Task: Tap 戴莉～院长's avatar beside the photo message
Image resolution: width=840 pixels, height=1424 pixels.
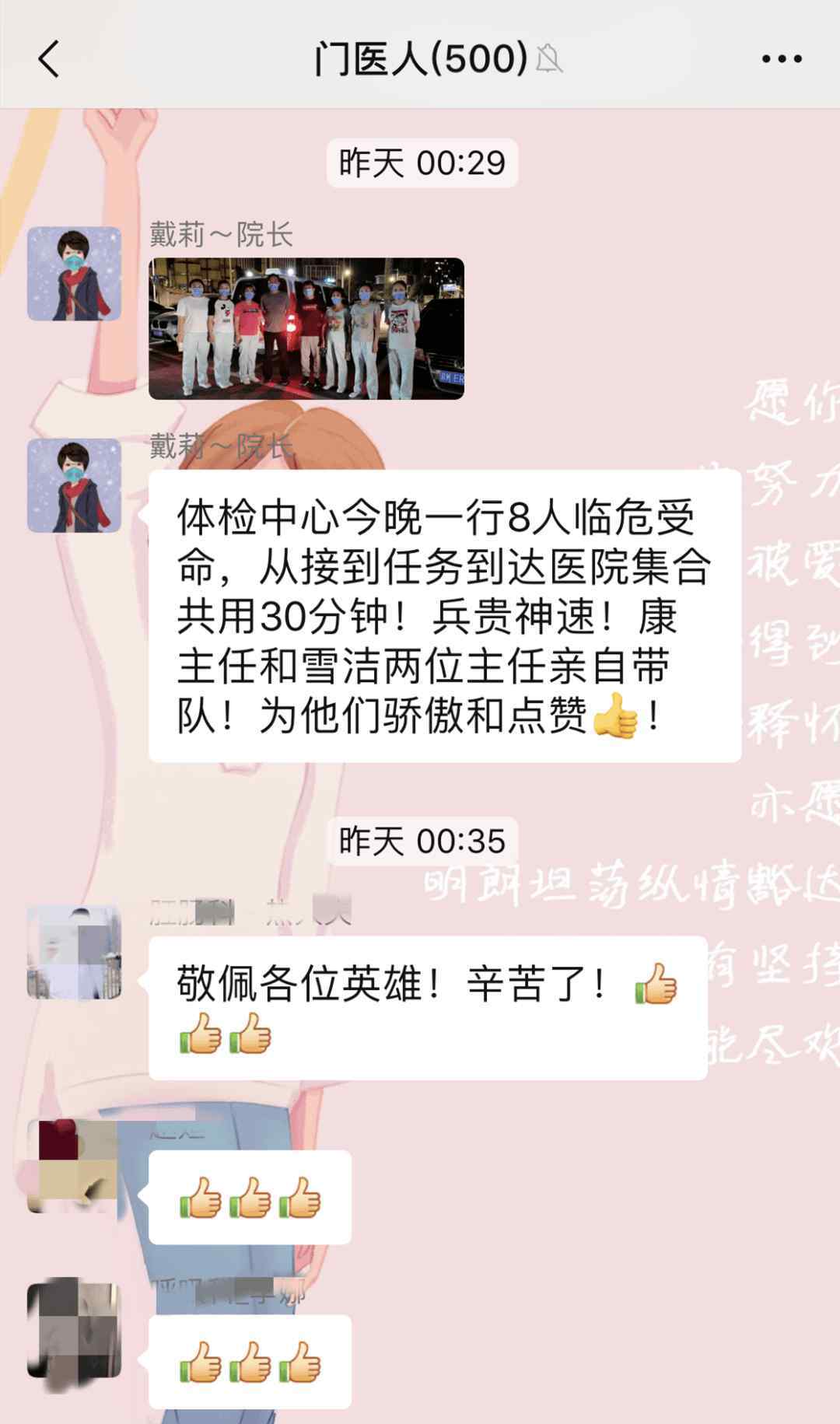Action: [74, 274]
